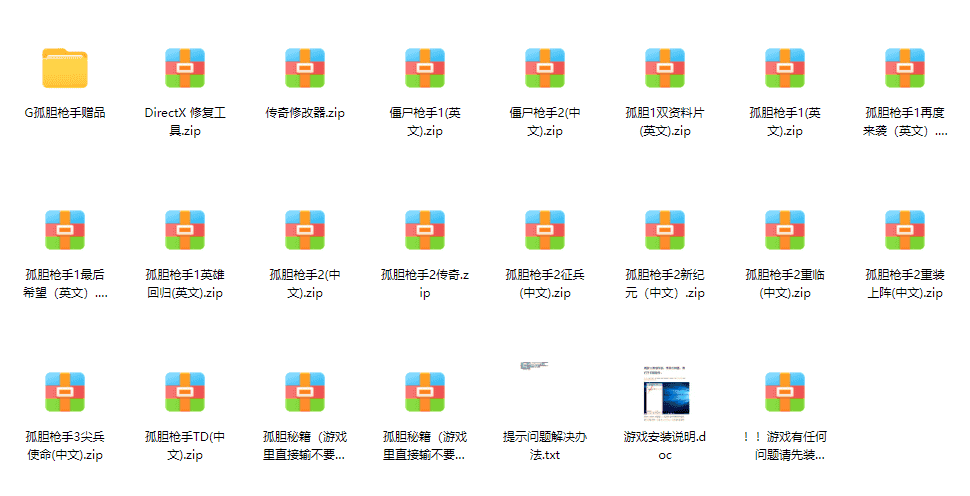Viewport: 970px width, 496px height.
Task: Open DirectX 修复工具.zip
Action: (x=185, y=68)
